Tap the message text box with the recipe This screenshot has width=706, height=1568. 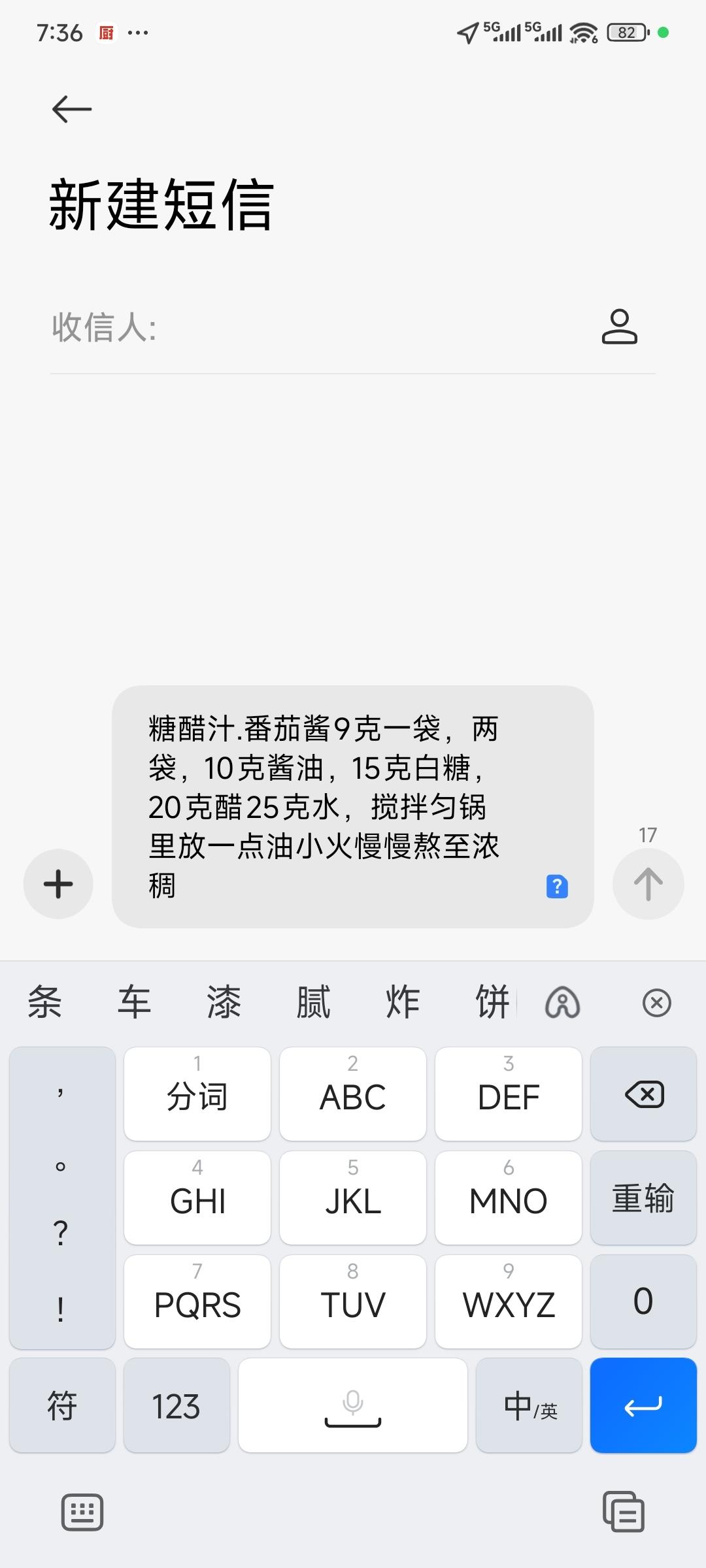click(x=327, y=806)
